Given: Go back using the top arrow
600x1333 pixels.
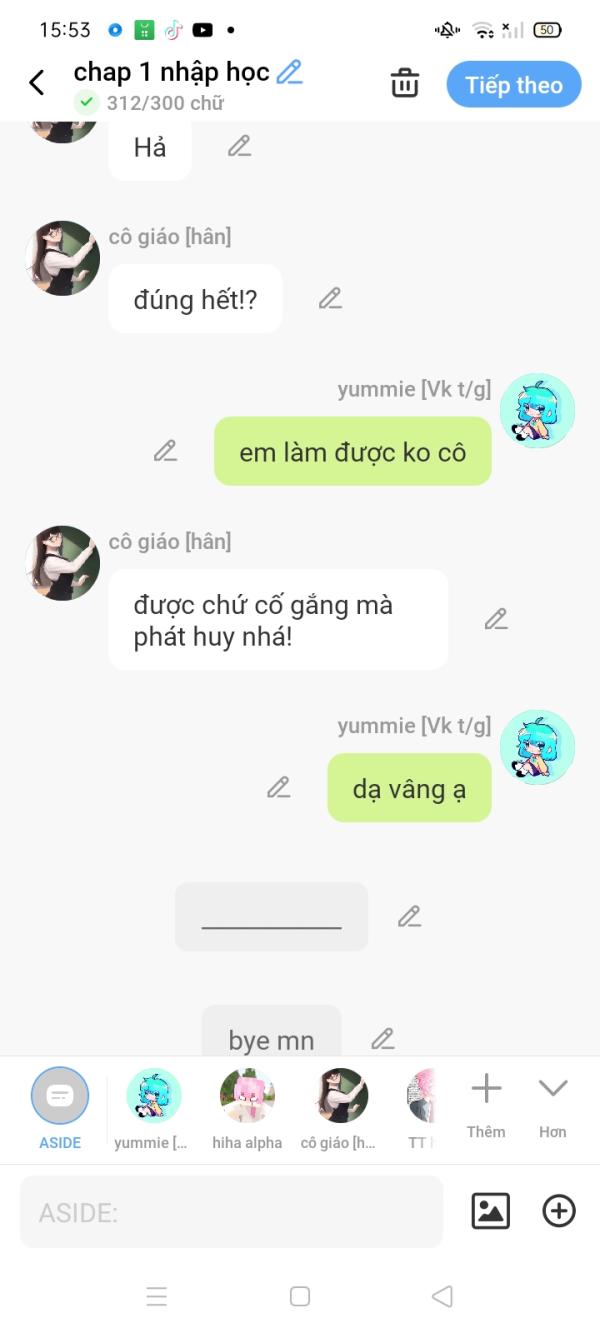Looking at the screenshot, I should 37,83.
